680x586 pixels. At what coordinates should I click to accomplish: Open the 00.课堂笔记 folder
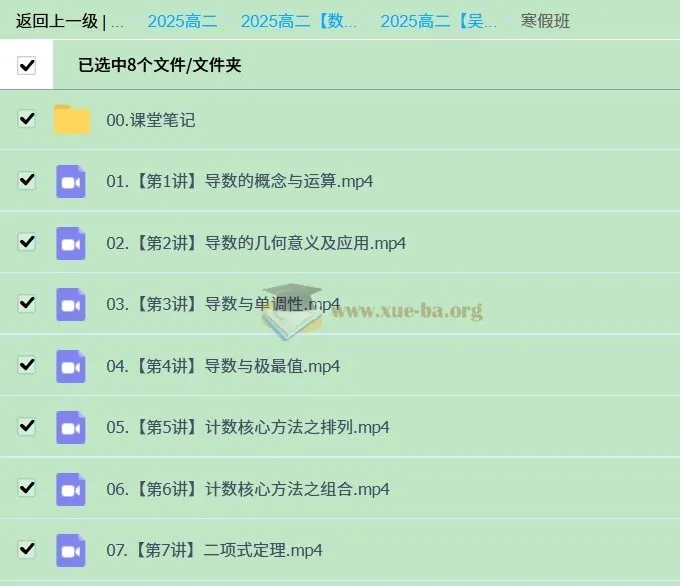[150, 120]
